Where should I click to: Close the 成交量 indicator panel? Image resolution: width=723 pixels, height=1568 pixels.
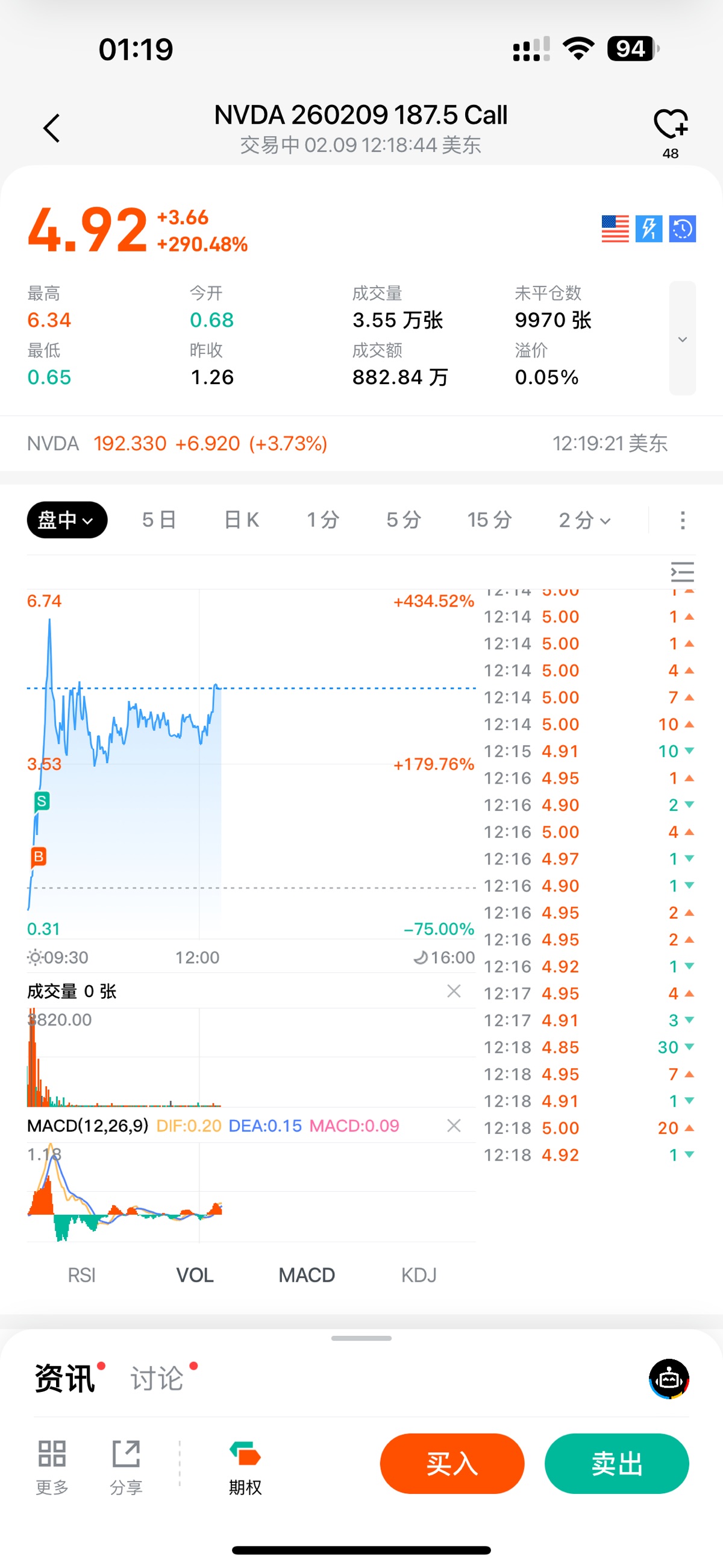pyautogui.click(x=454, y=991)
